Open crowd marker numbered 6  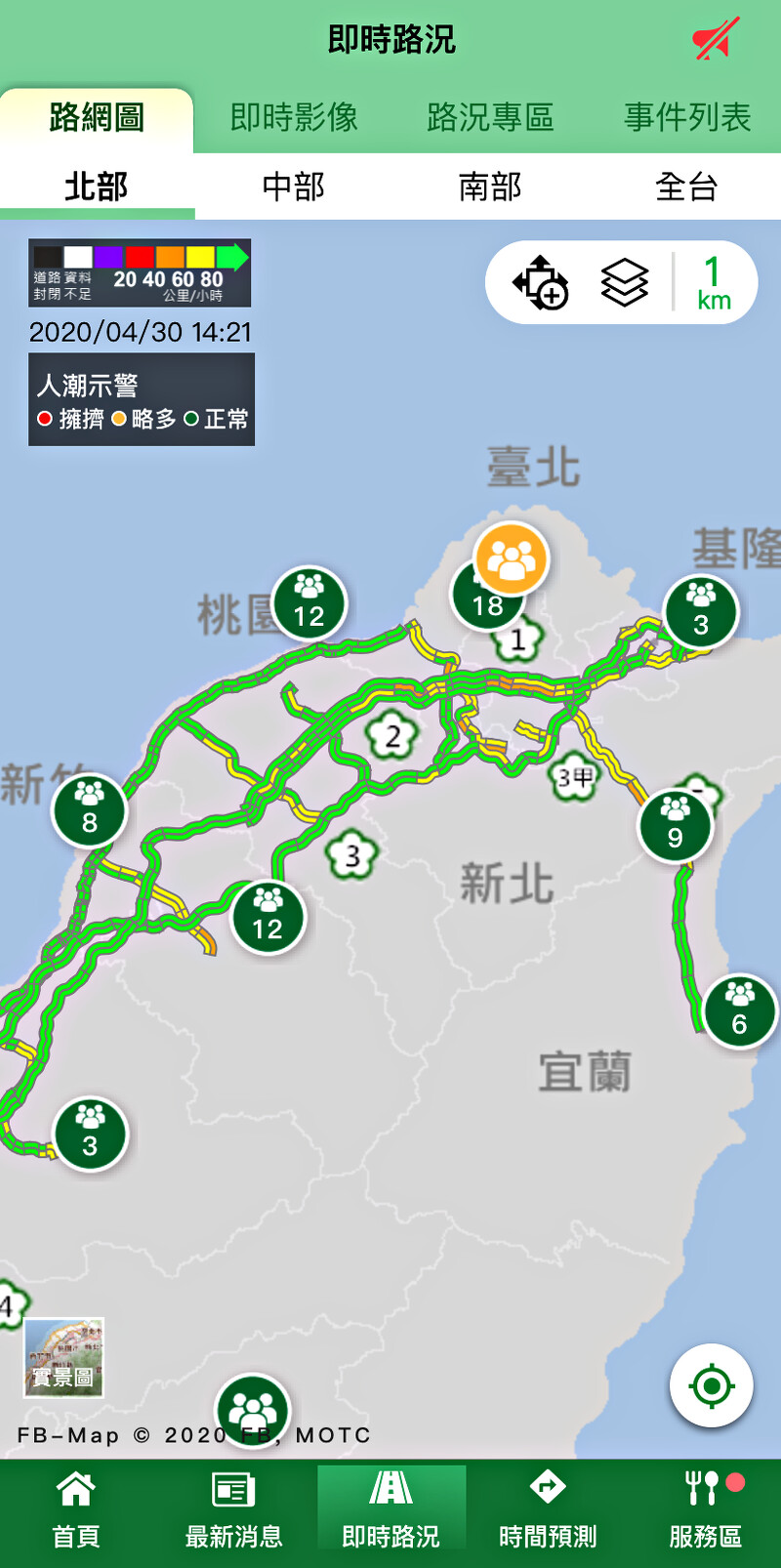(739, 1012)
